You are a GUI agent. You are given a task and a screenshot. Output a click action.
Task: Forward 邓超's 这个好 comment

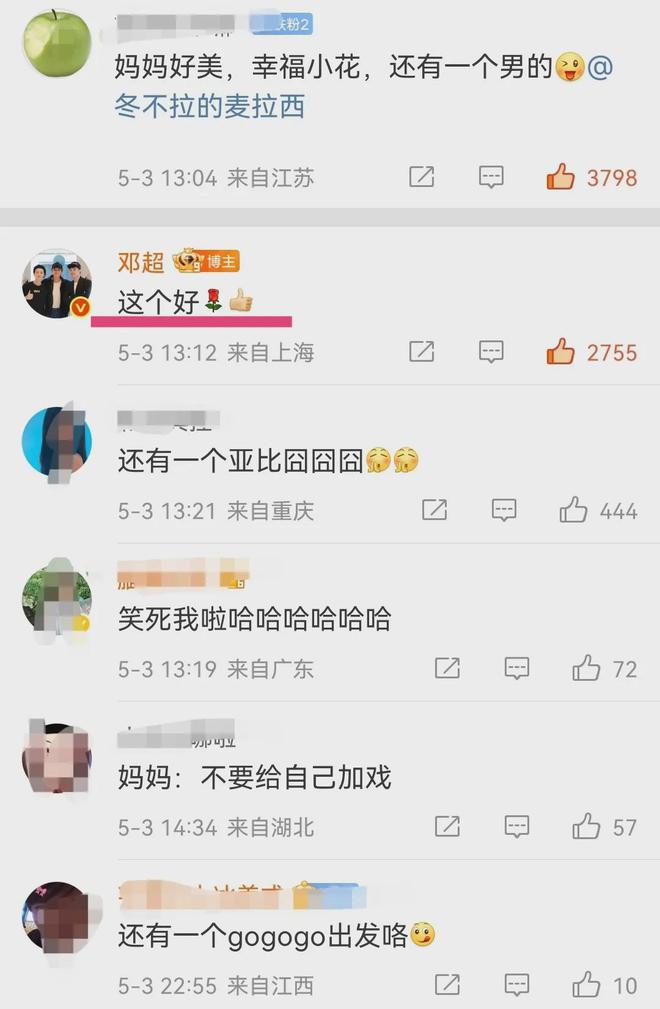[422, 352]
